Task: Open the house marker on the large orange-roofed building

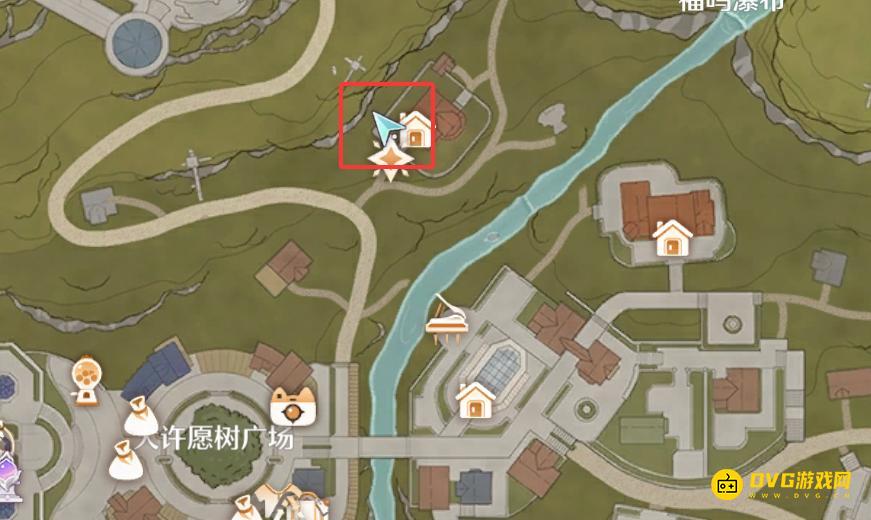Action: pyautogui.click(x=673, y=239)
